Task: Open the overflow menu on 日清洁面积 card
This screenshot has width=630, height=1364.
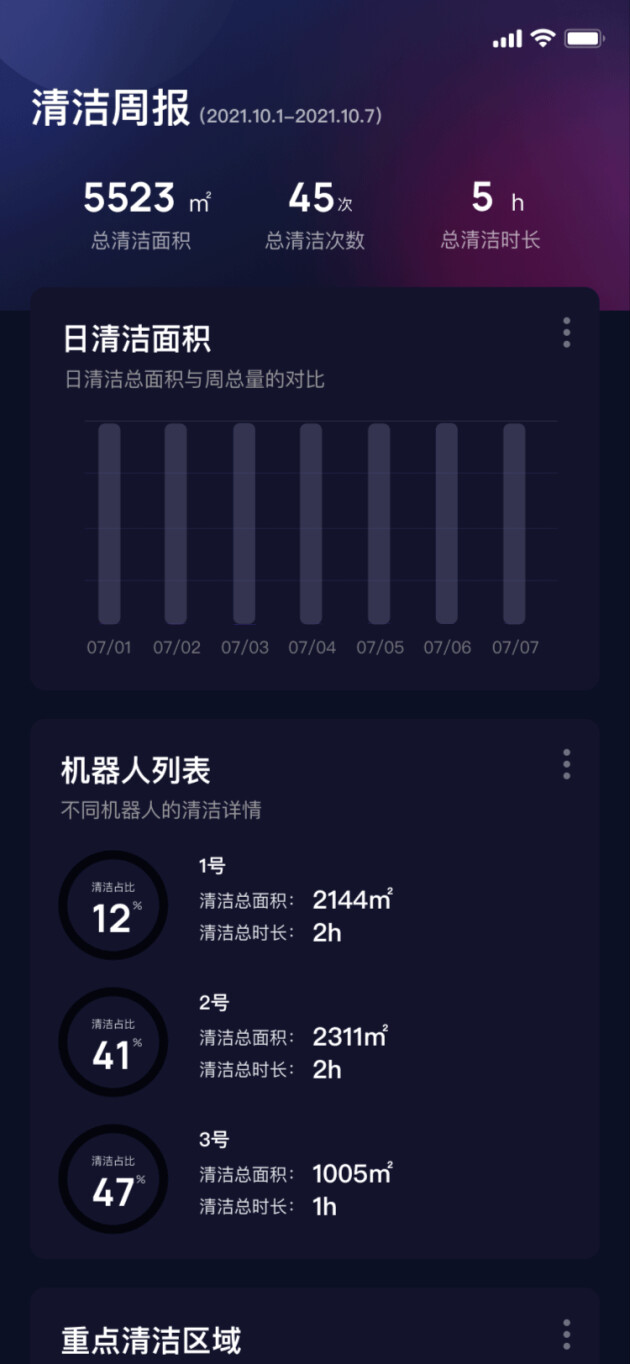Action: click(566, 333)
